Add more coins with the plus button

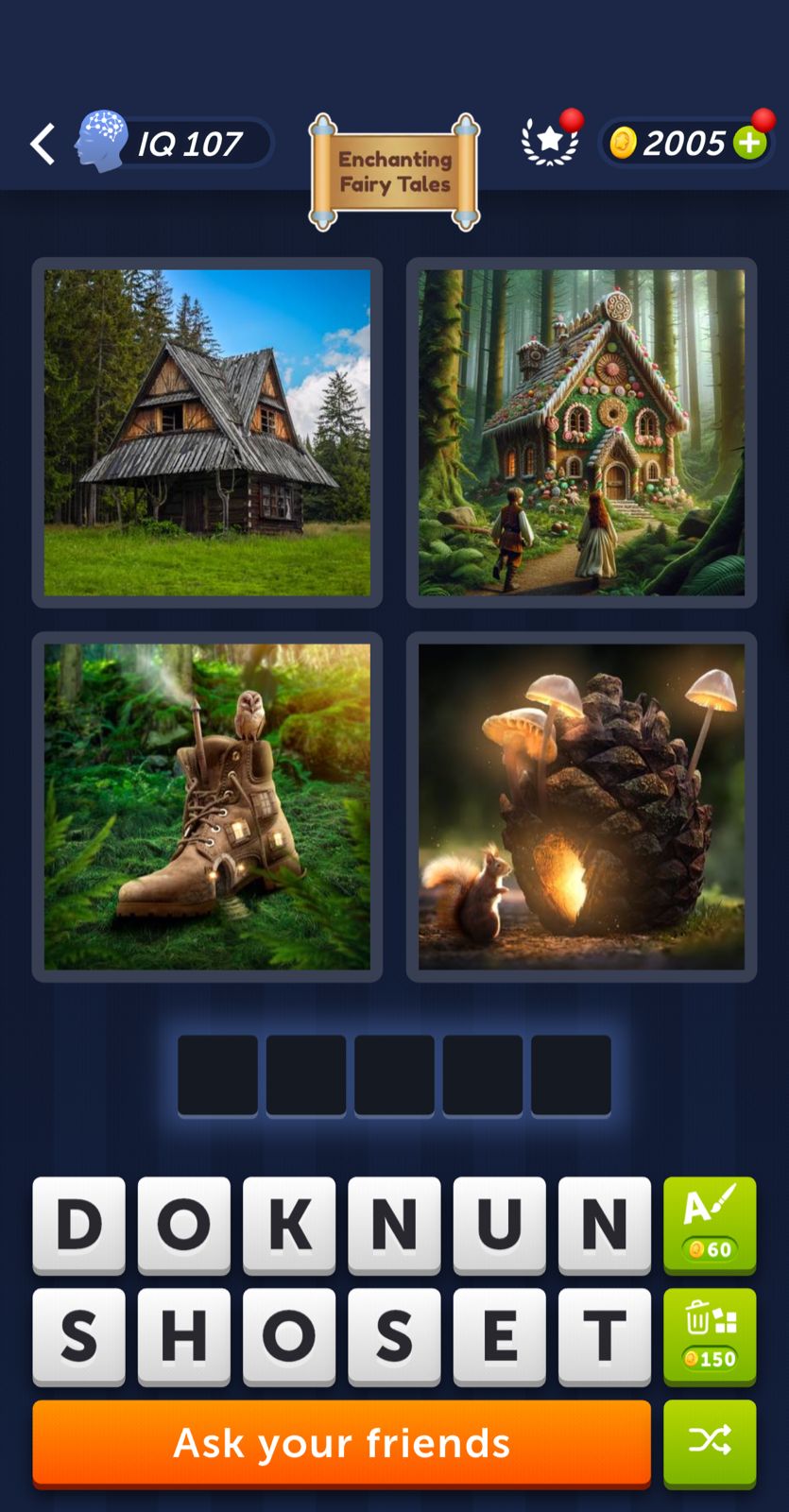click(750, 144)
